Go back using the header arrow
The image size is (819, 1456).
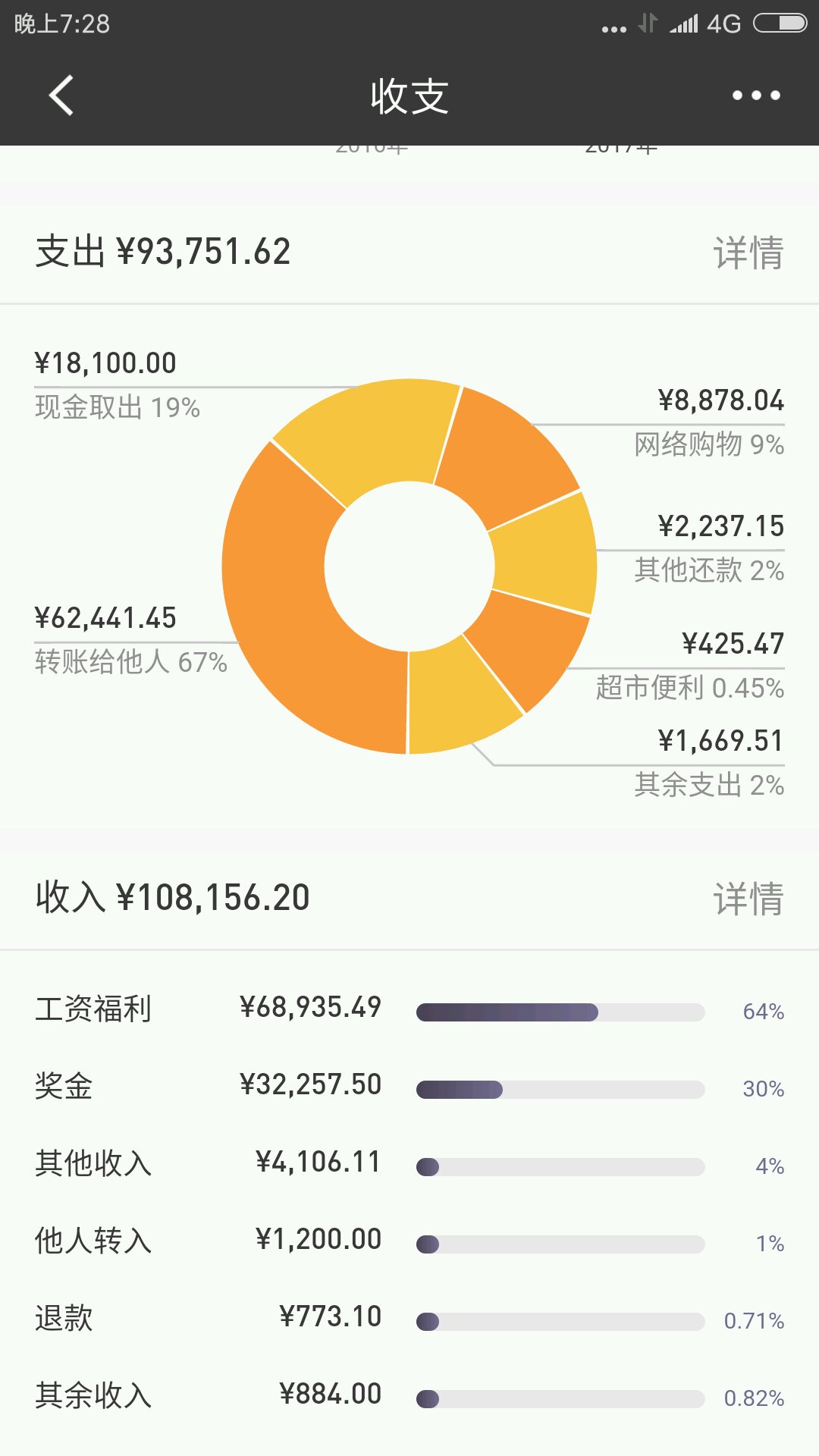[x=61, y=96]
